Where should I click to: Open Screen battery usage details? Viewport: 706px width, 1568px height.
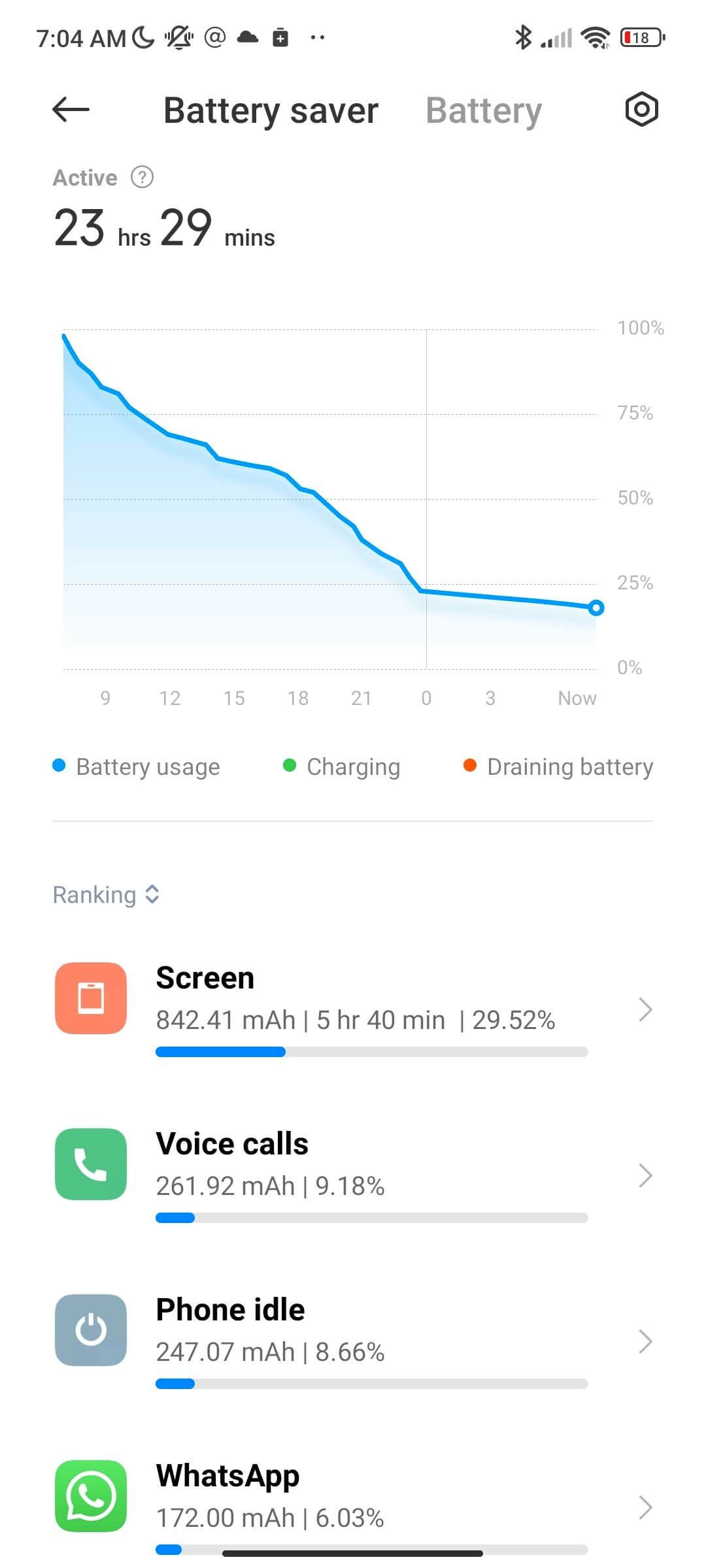pos(353,1009)
